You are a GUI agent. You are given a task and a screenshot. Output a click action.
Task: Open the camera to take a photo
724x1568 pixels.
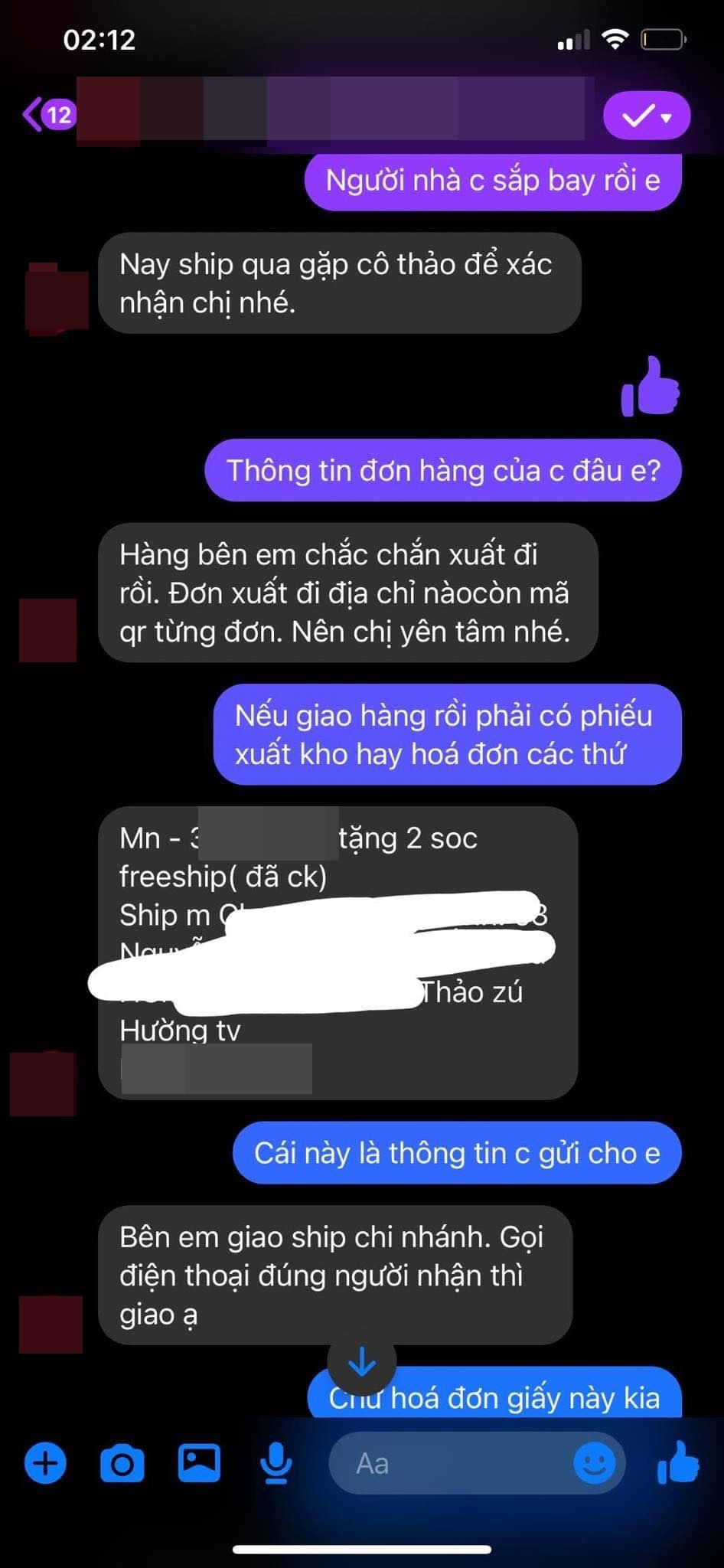(122, 1463)
